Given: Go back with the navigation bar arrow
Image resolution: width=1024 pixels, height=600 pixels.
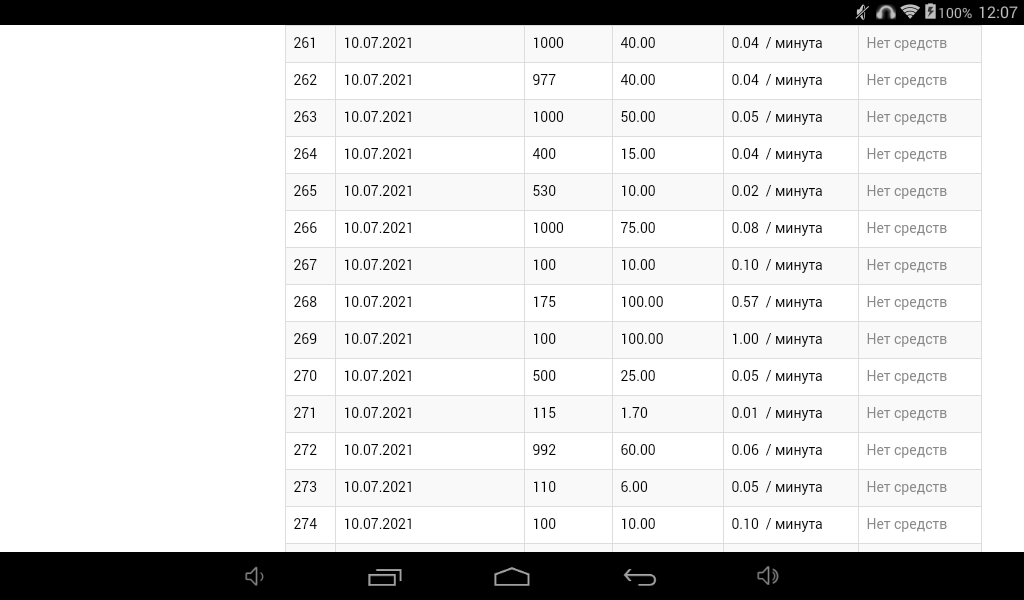Looking at the screenshot, I should (x=639, y=576).
